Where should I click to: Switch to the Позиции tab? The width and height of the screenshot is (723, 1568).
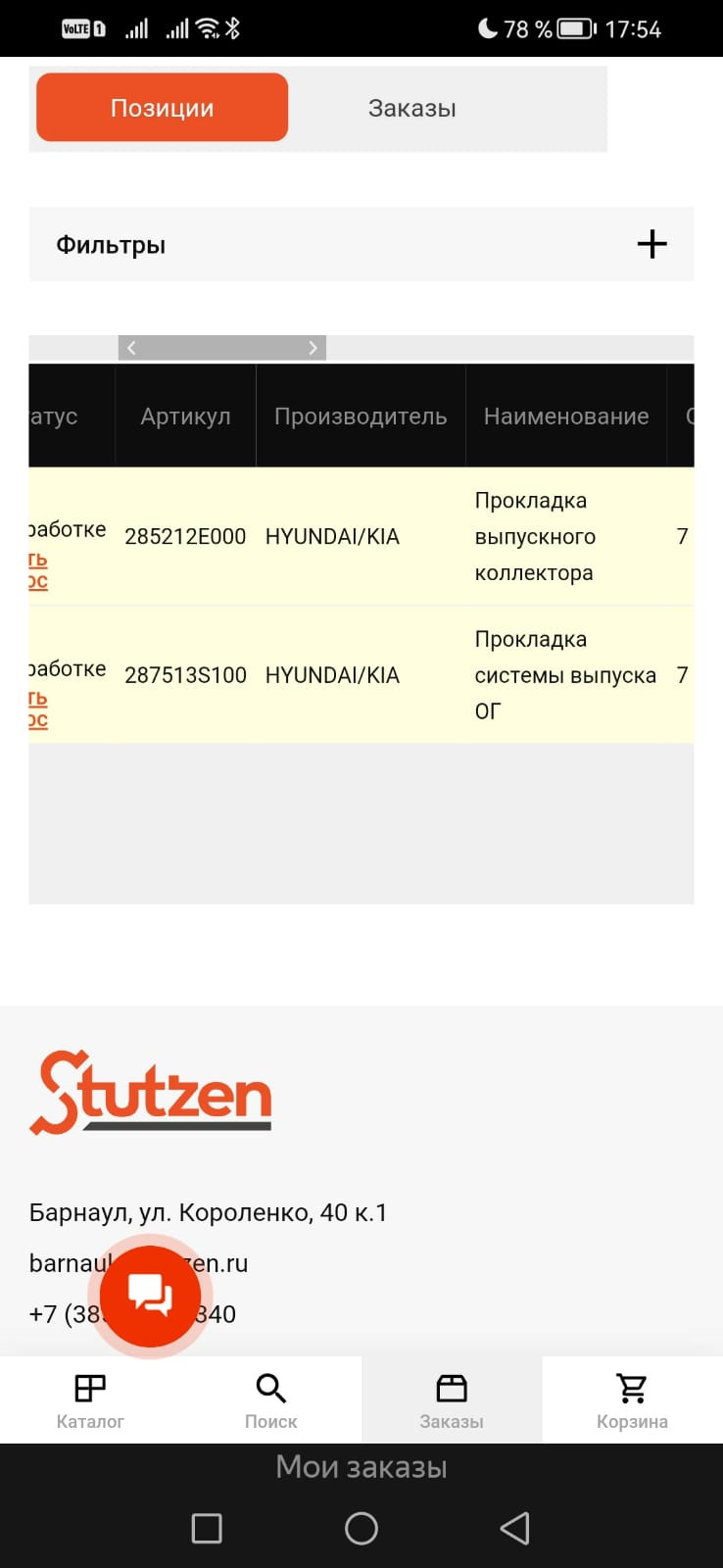tap(162, 108)
